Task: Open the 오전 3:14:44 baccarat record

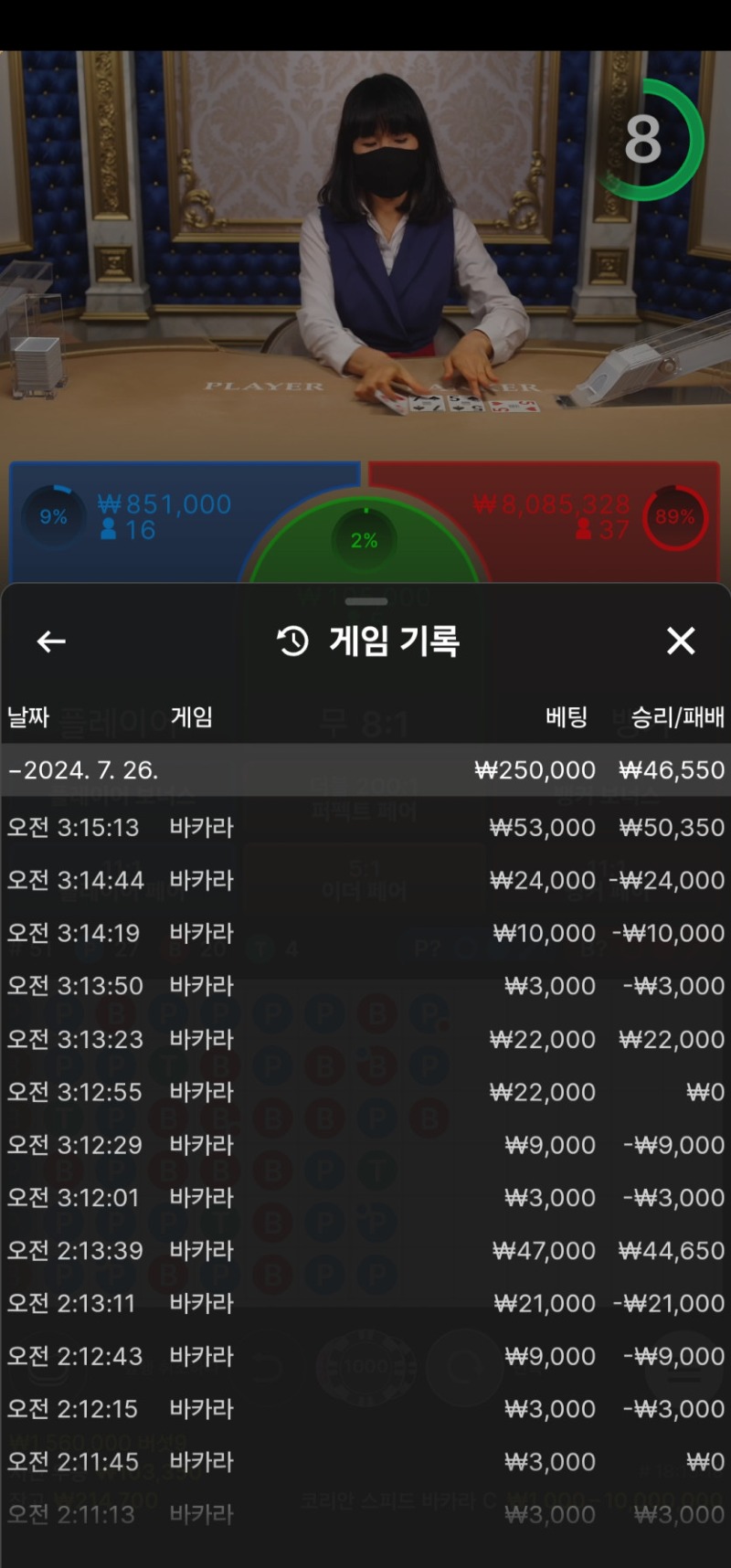Action: click(x=365, y=881)
